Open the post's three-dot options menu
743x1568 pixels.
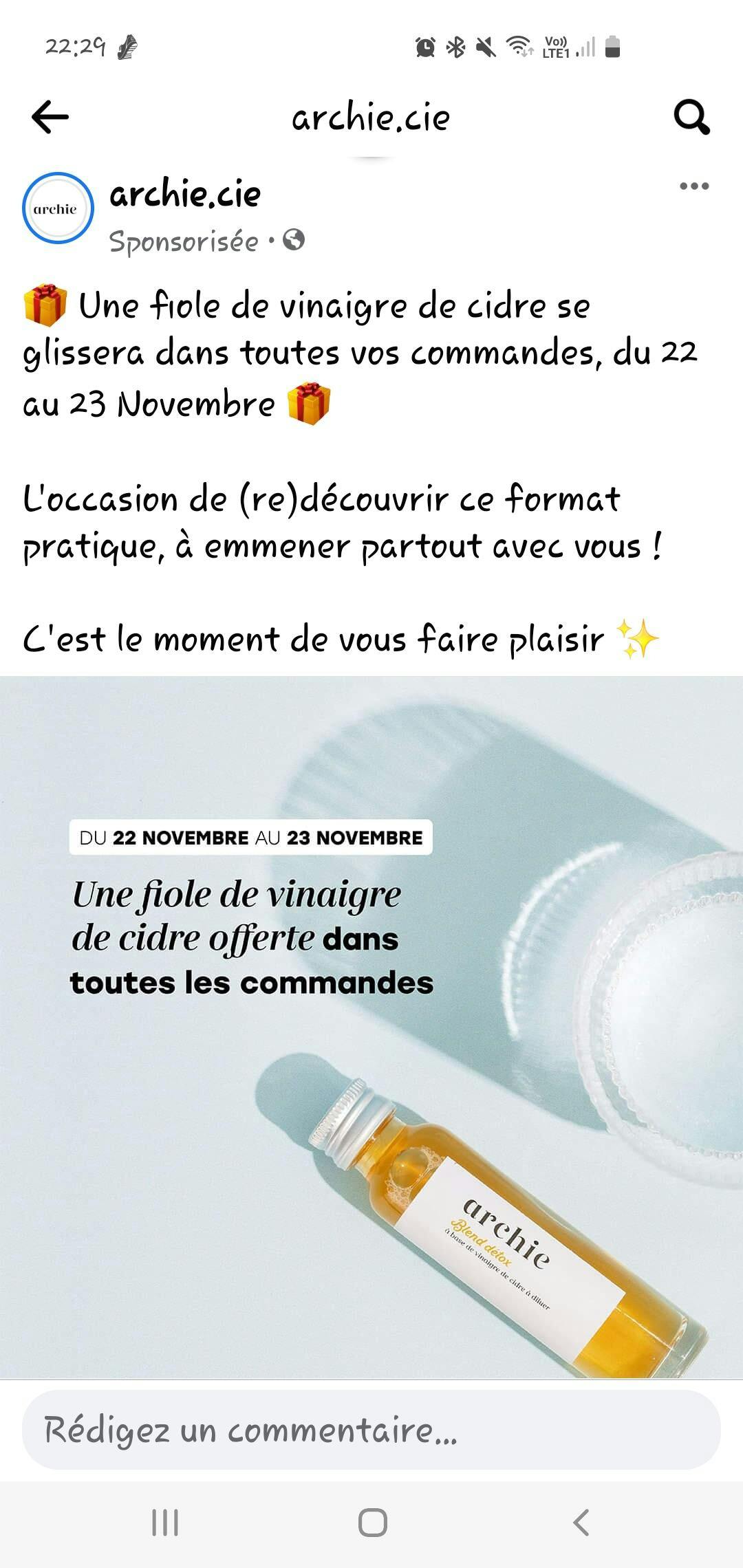click(x=693, y=186)
